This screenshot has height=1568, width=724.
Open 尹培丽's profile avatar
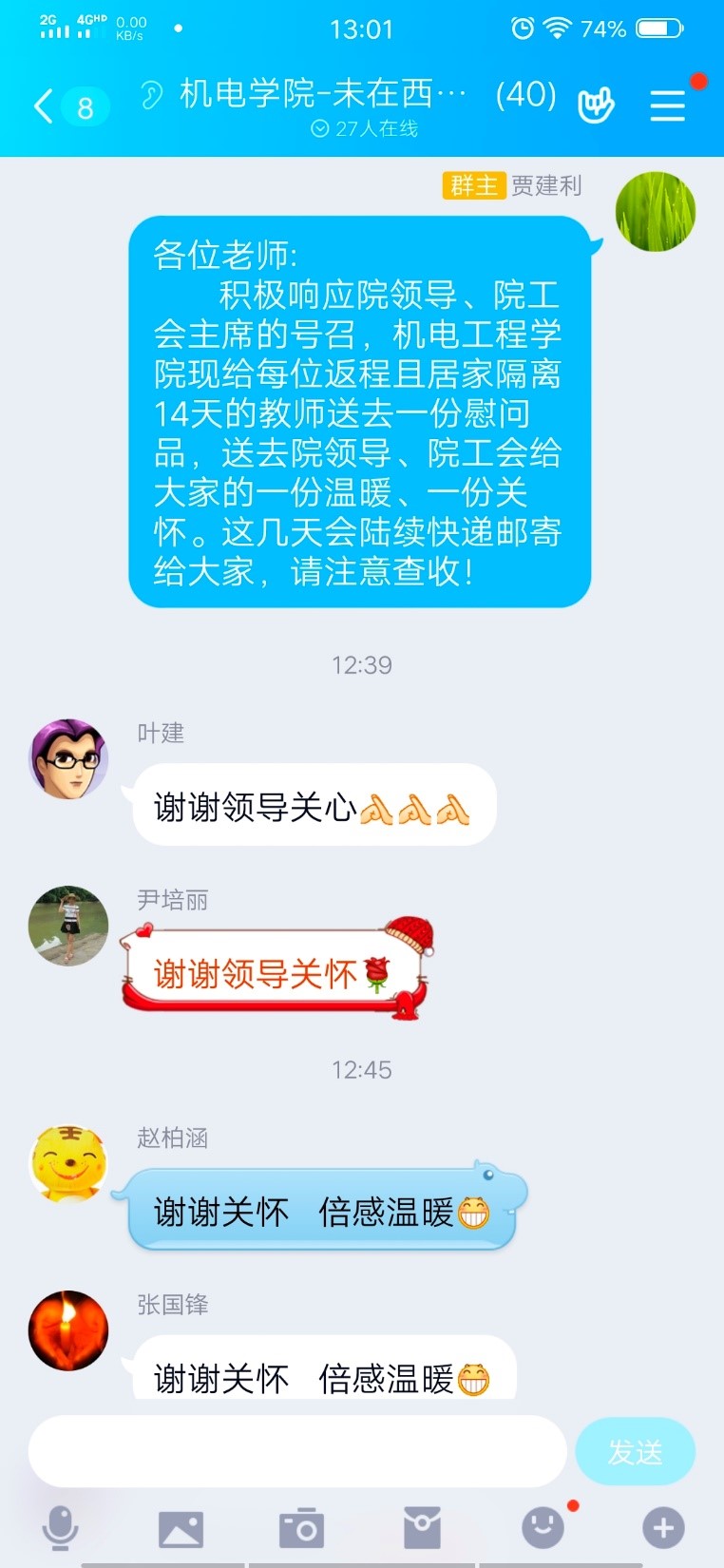tap(68, 926)
